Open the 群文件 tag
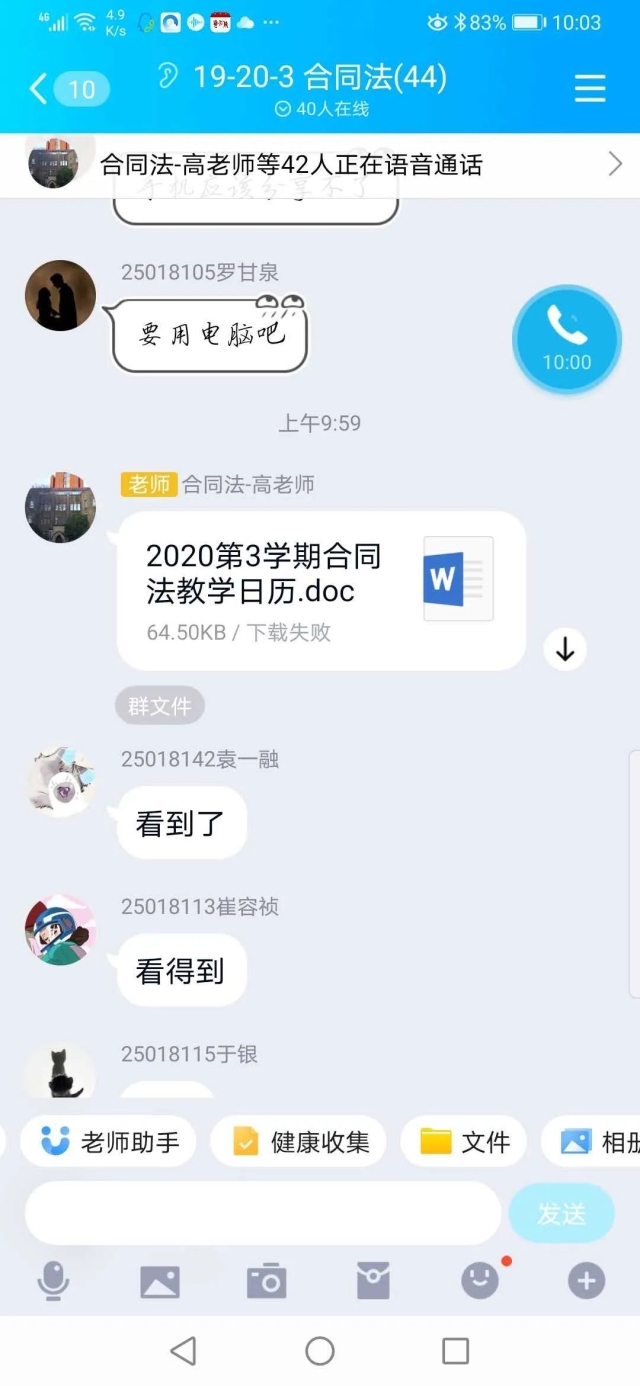The image size is (640, 1386). 159,706
